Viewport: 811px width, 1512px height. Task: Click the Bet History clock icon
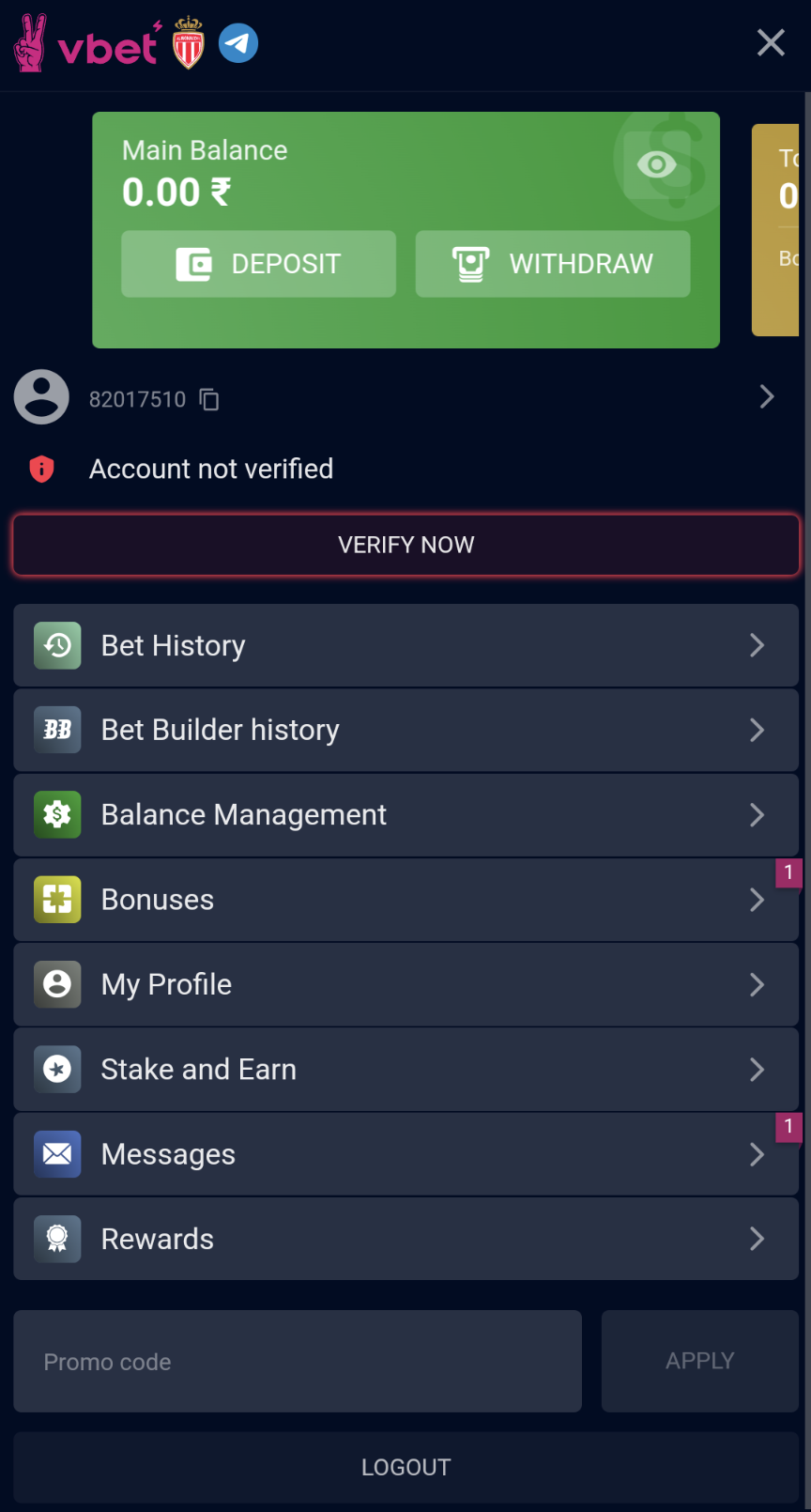[57, 645]
